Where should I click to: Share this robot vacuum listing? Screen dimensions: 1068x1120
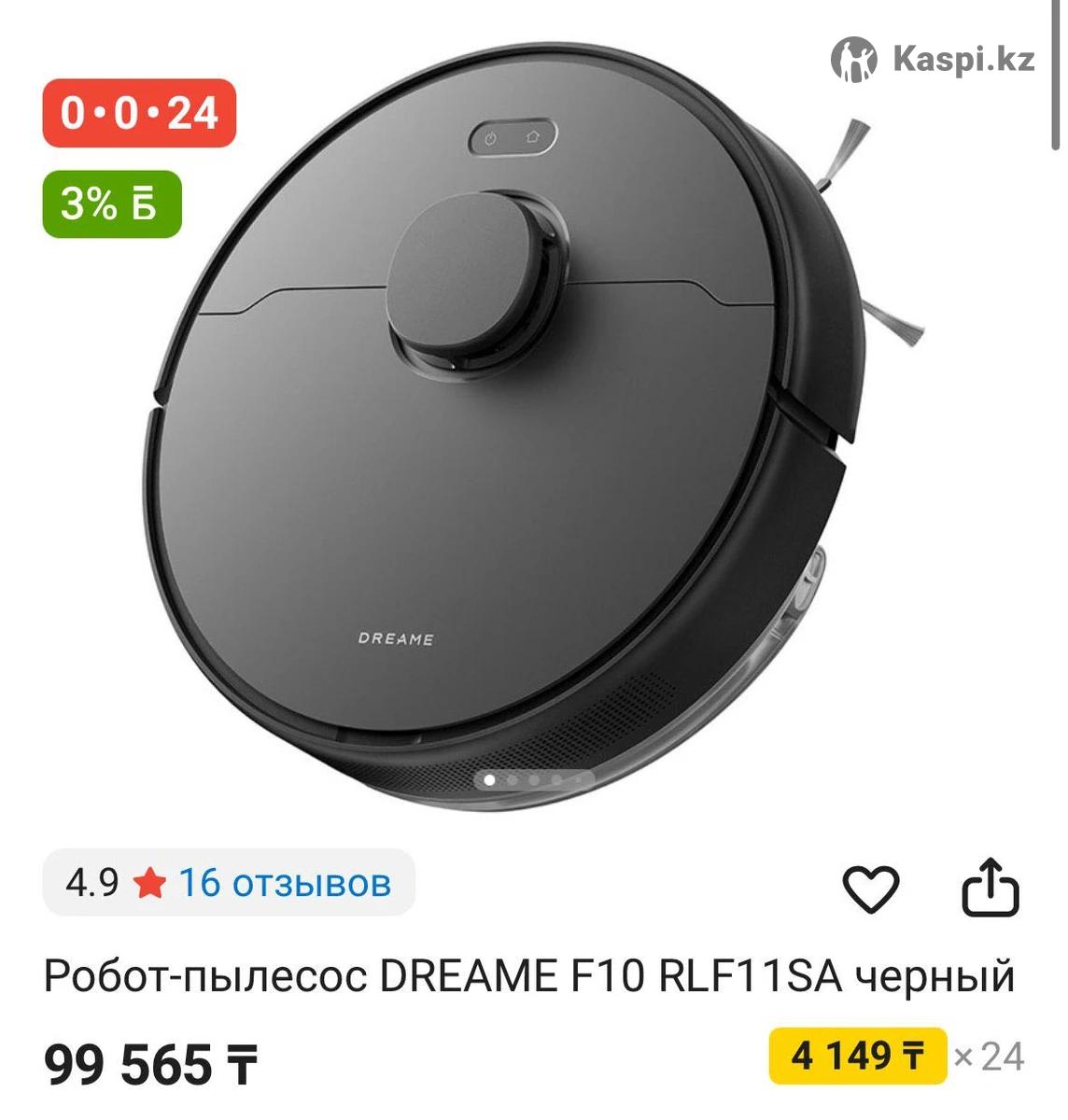[x=991, y=886]
